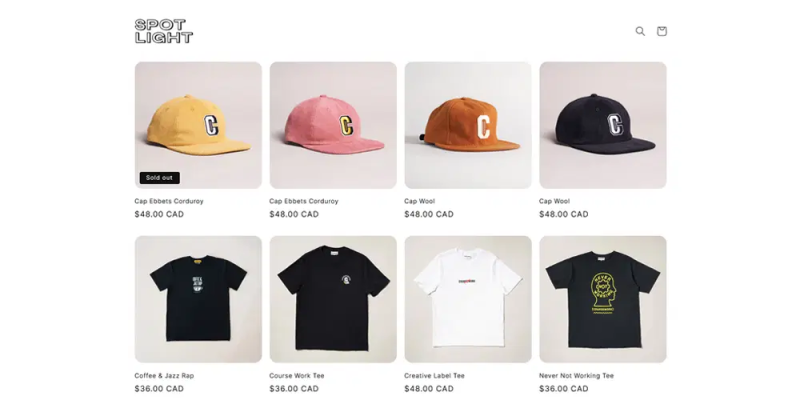View the Never Not Working Tee
This screenshot has height=400, width=800.
602,298
